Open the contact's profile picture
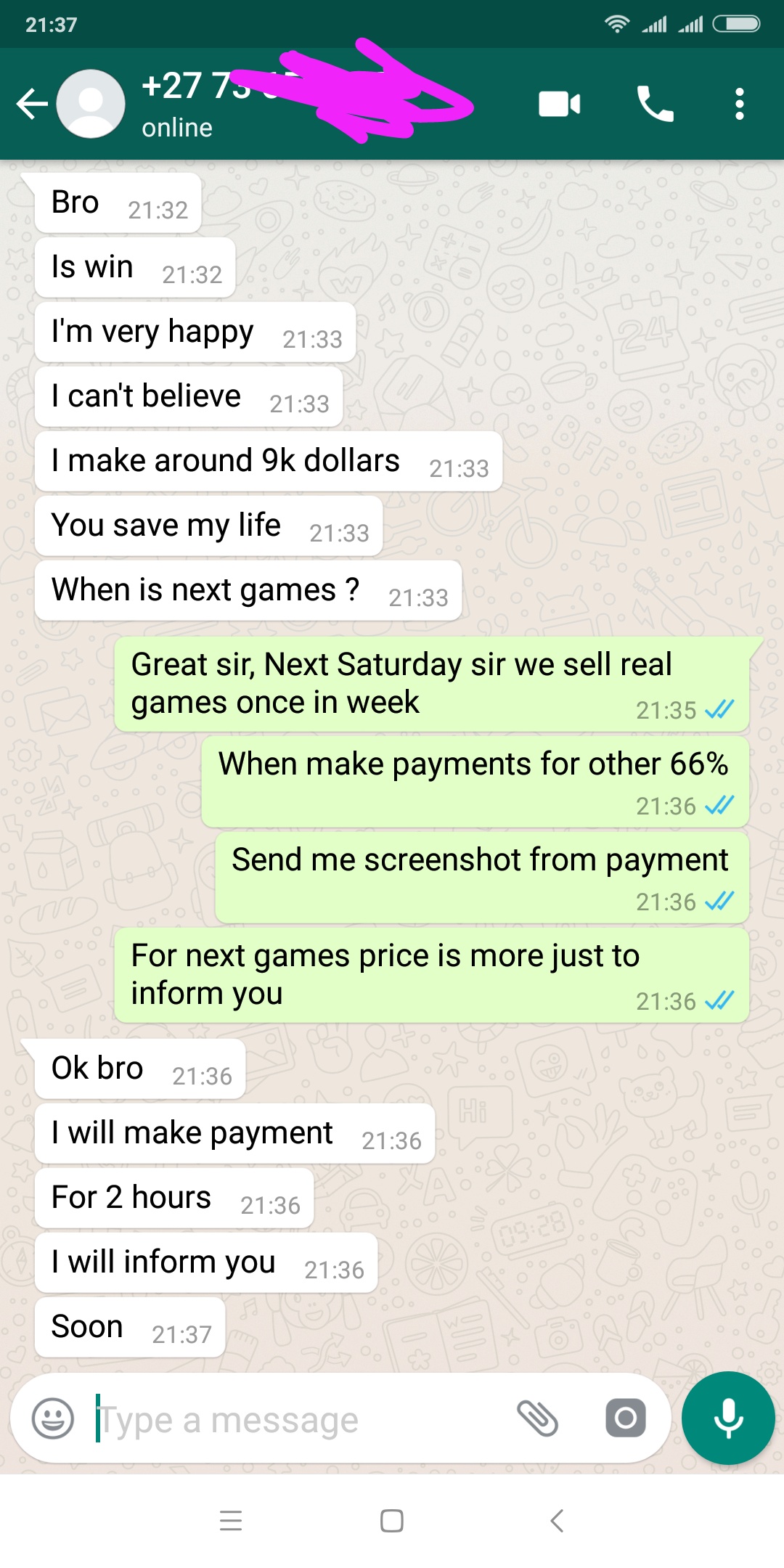This screenshot has width=784, height=1568. [91, 104]
